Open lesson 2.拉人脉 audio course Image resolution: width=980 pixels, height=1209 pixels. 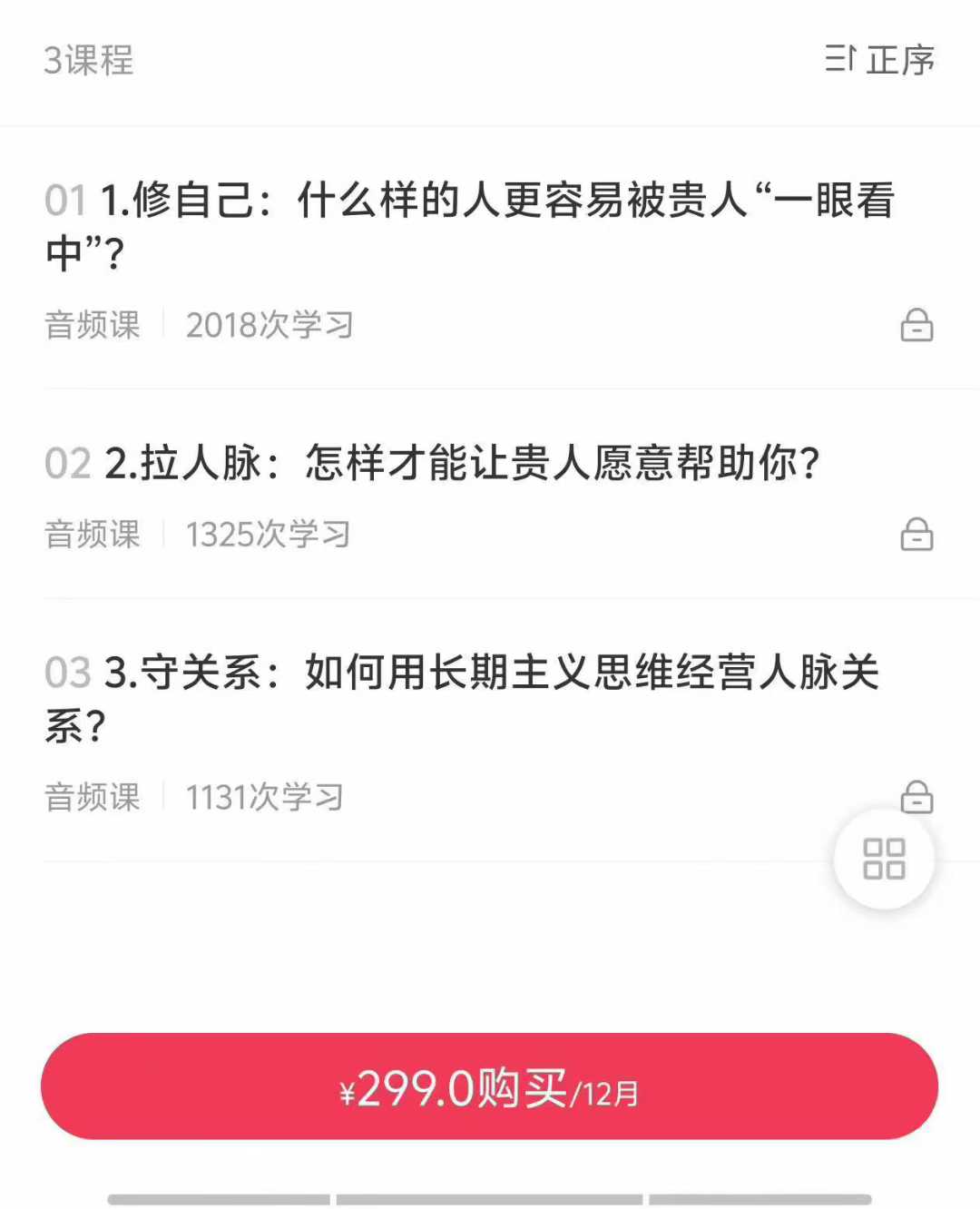[x=462, y=463]
